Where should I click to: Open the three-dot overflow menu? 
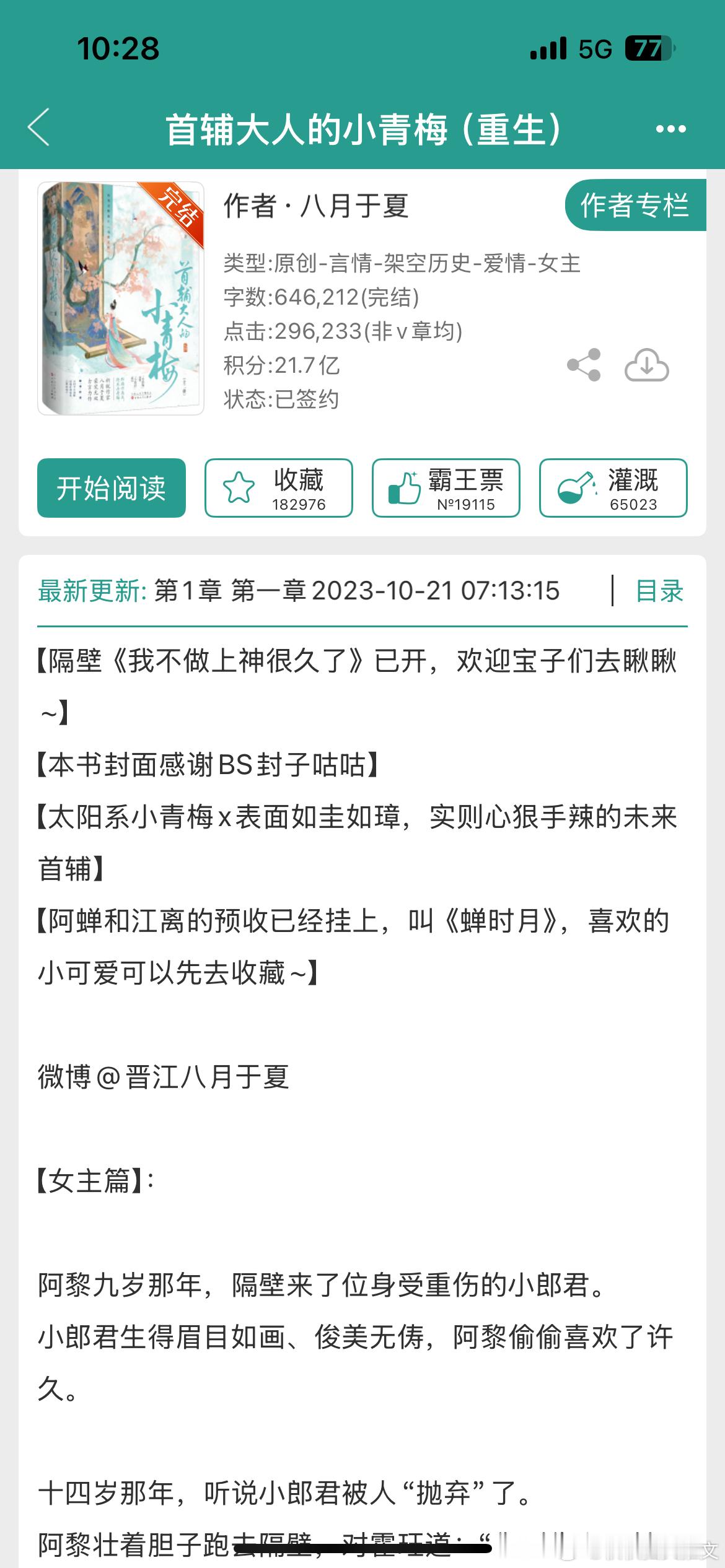coord(670,129)
